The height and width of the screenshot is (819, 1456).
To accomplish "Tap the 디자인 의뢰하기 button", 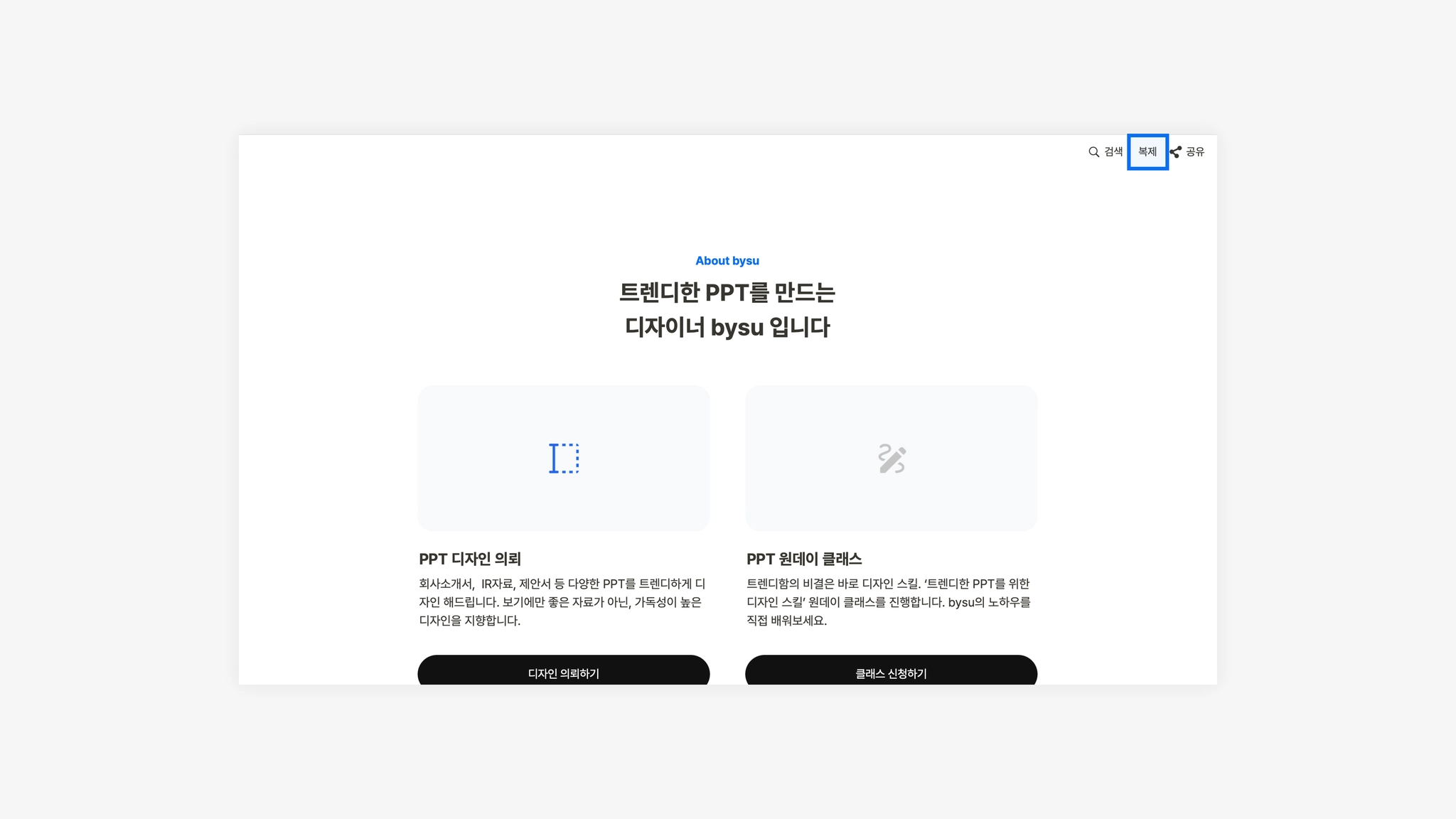I will pyautogui.click(x=563, y=671).
